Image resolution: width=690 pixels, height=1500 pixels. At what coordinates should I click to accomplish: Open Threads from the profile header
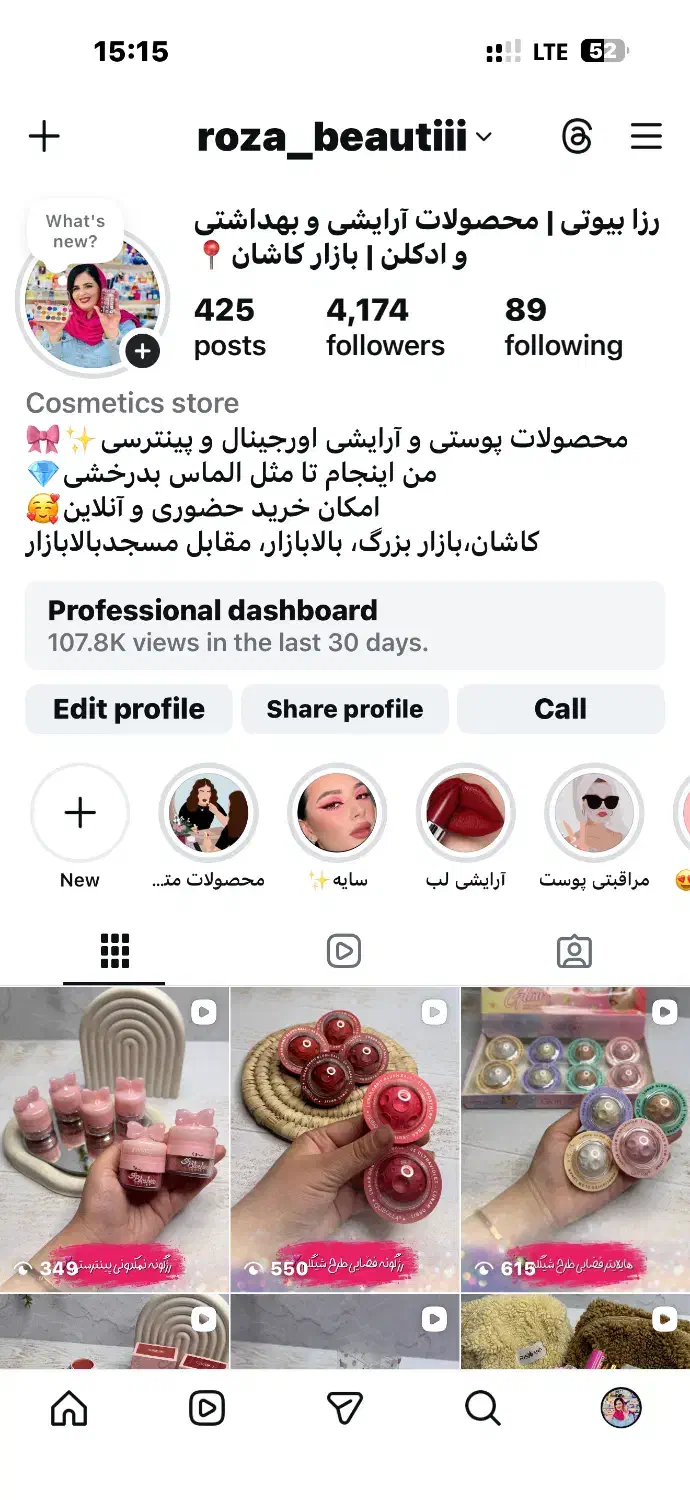coord(577,136)
